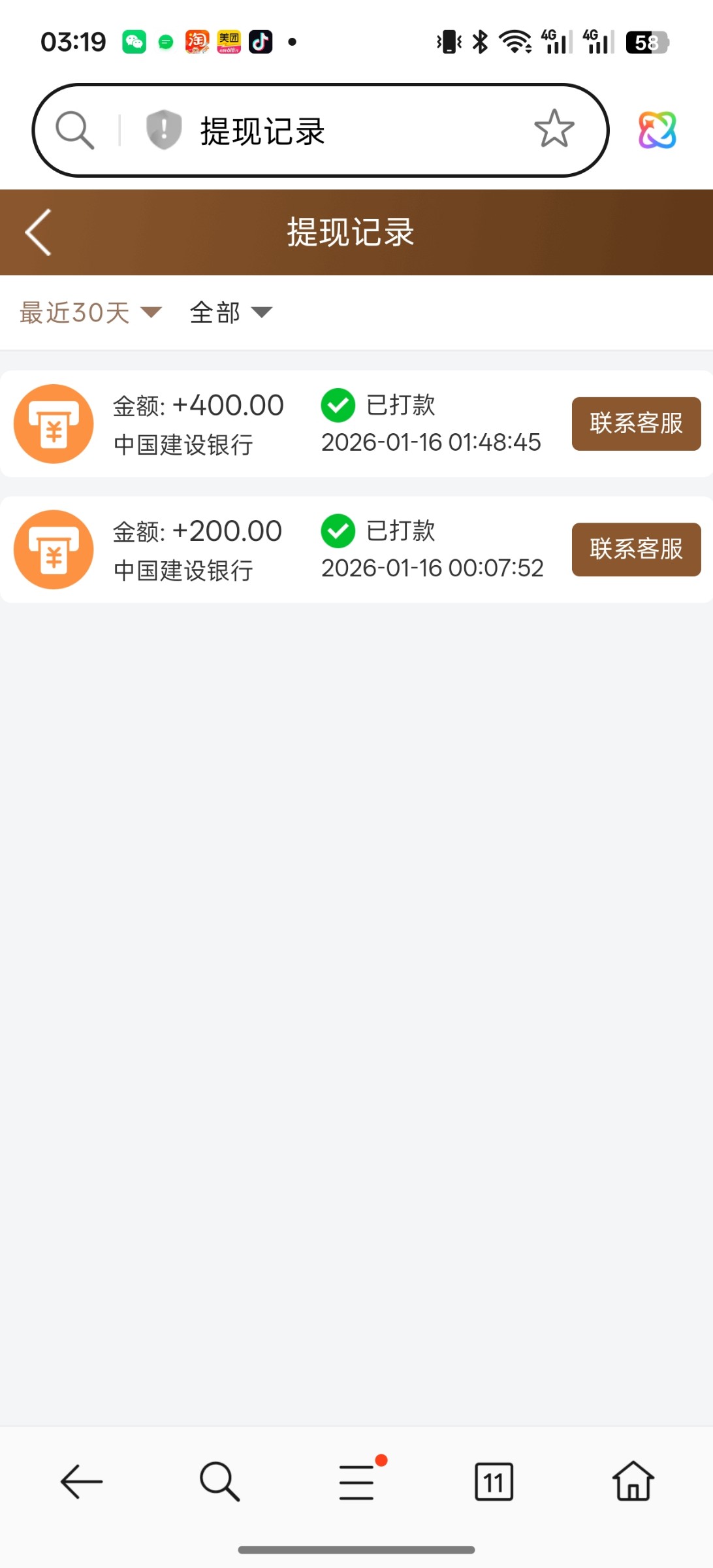Expand the 全部 status filter dropdown
The height and width of the screenshot is (1568, 713).
(x=215, y=313)
